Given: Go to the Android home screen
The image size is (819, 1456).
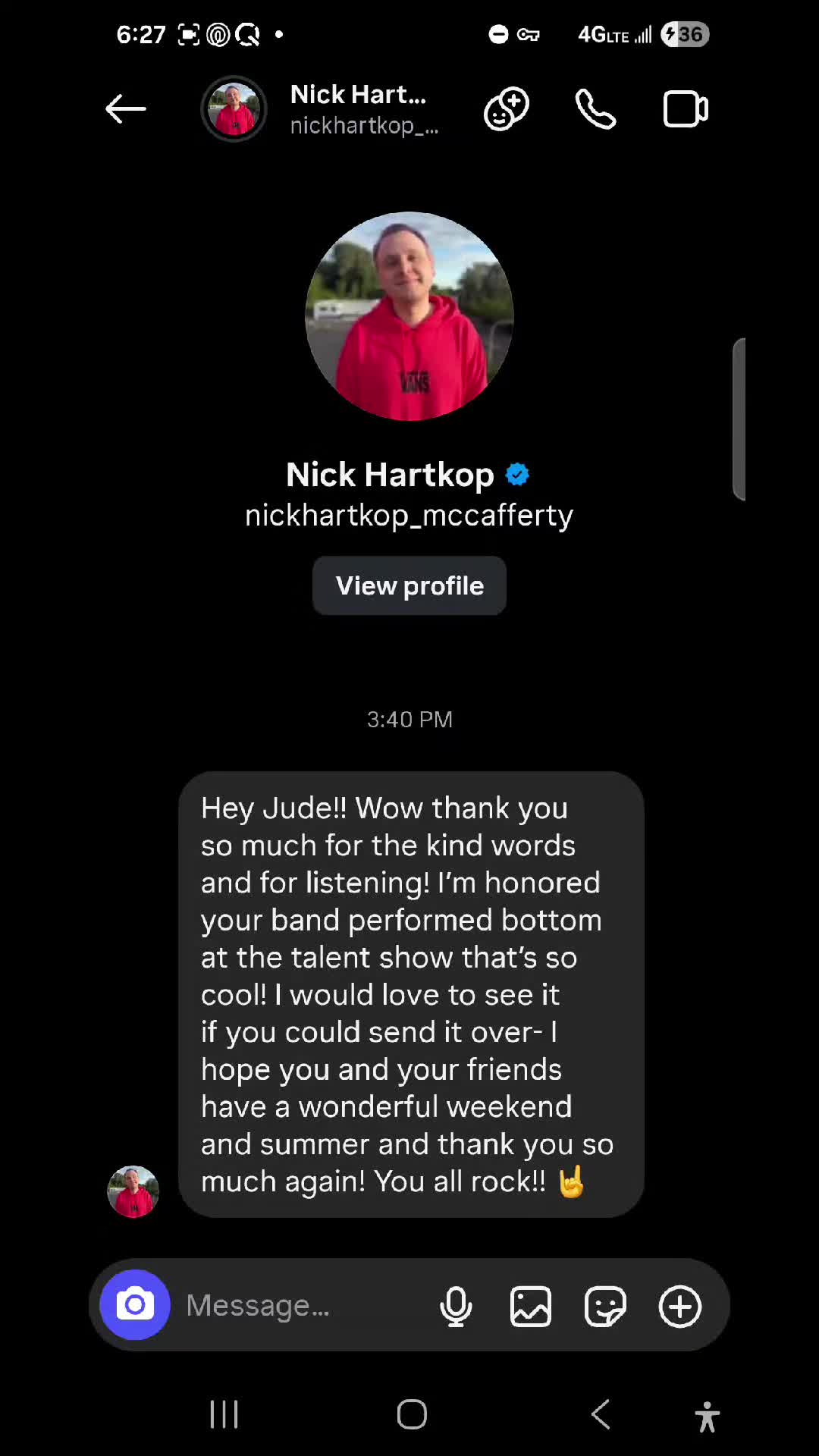Looking at the screenshot, I should (412, 1414).
